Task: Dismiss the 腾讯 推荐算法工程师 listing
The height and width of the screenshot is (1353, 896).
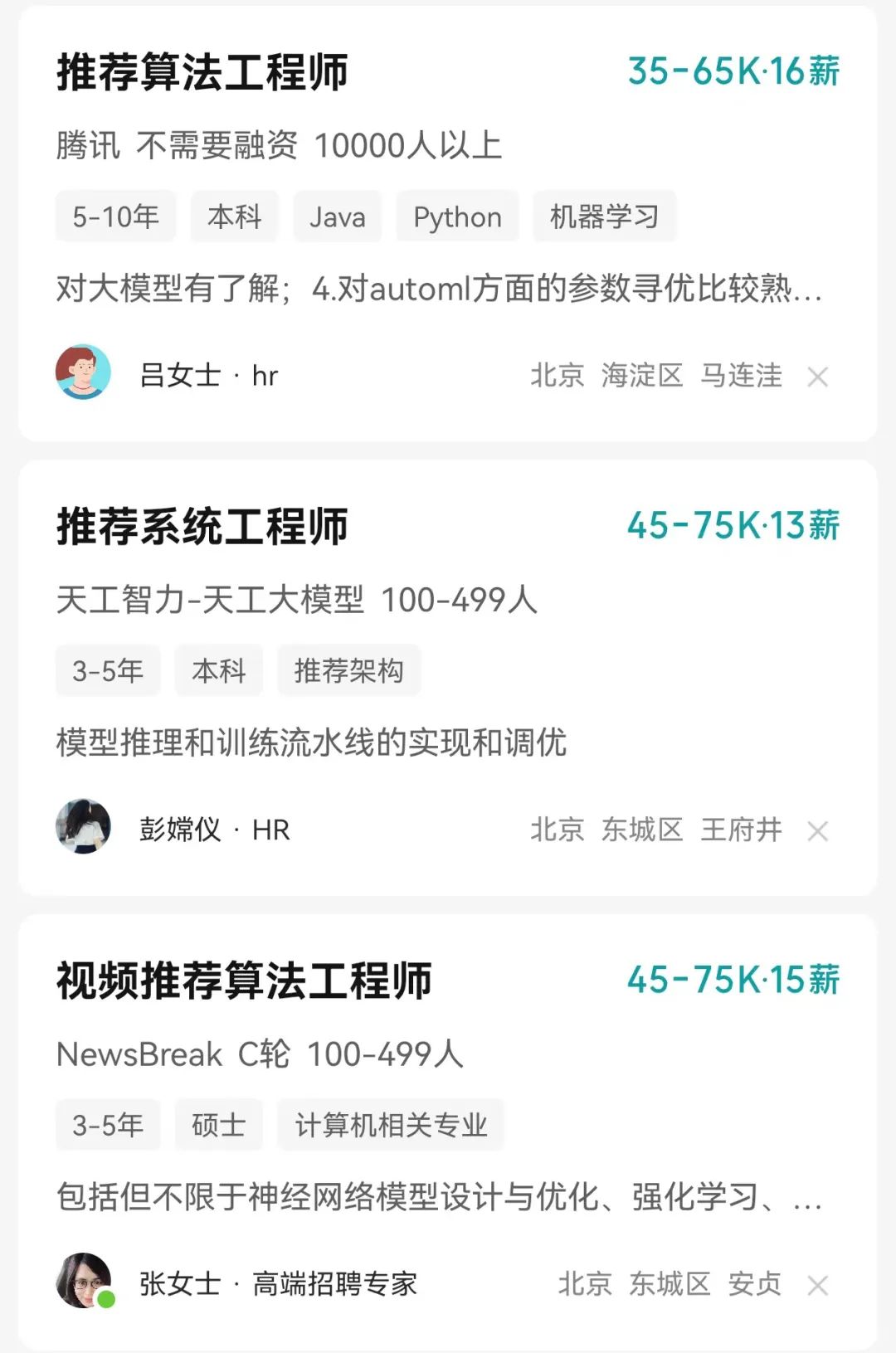Action: click(817, 377)
